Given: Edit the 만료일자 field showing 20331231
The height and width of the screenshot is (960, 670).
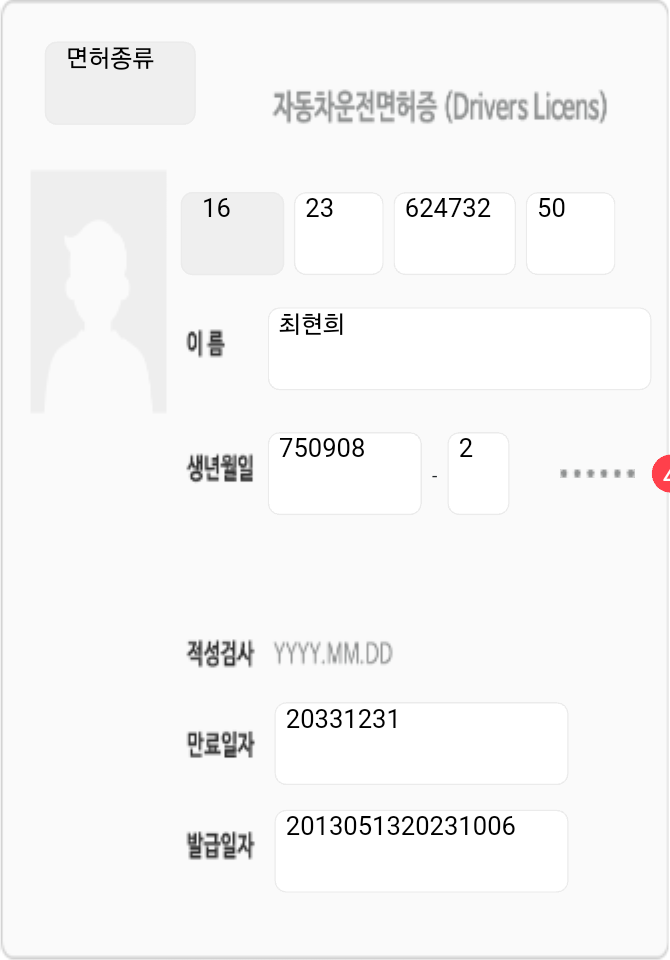Looking at the screenshot, I should click(421, 743).
